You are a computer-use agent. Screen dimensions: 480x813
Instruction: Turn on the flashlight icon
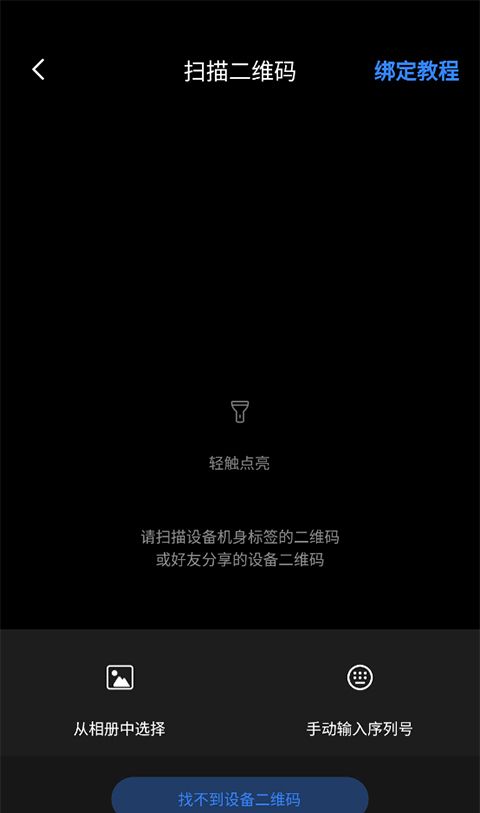(x=239, y=412)
